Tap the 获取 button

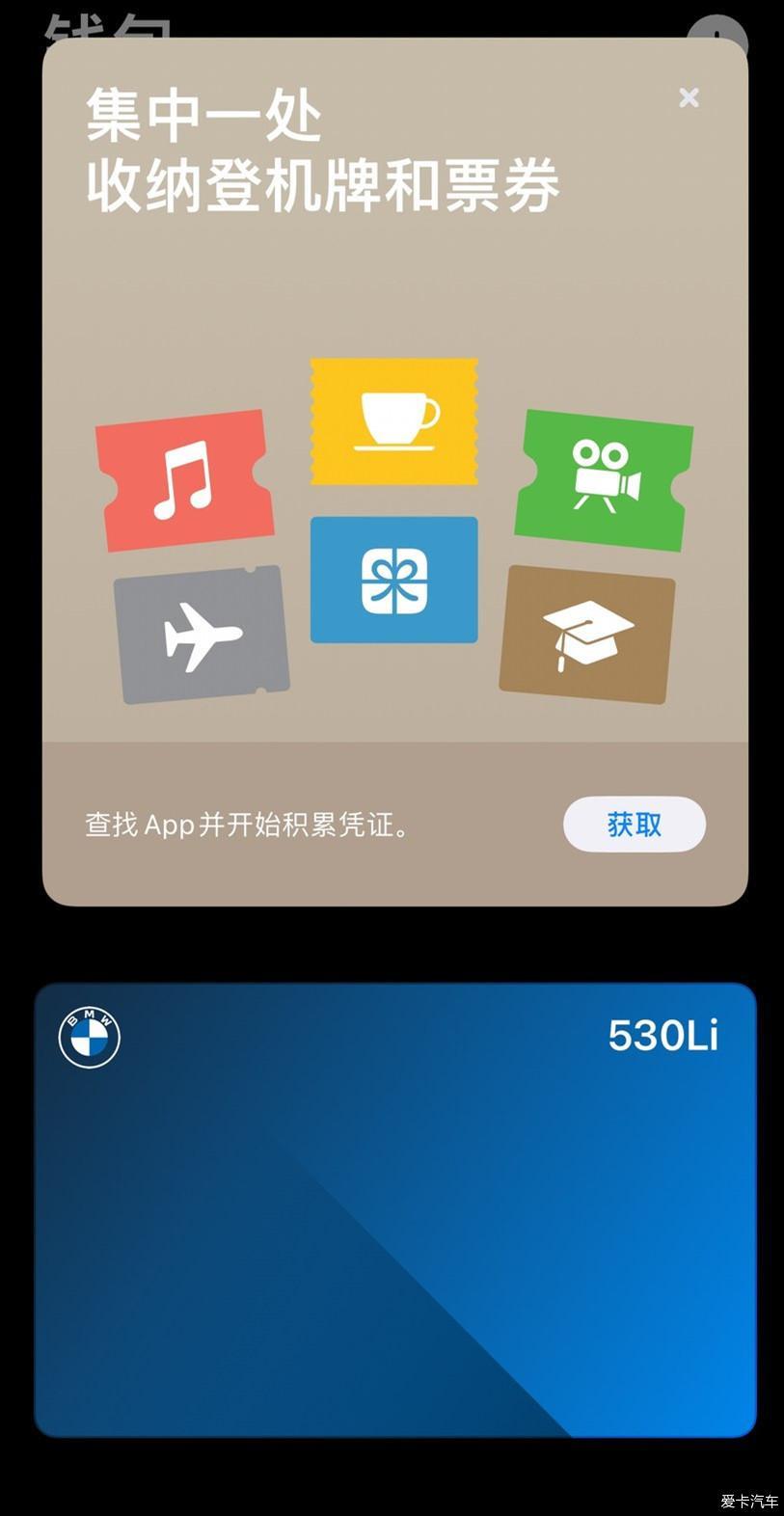tap(634, 825)
